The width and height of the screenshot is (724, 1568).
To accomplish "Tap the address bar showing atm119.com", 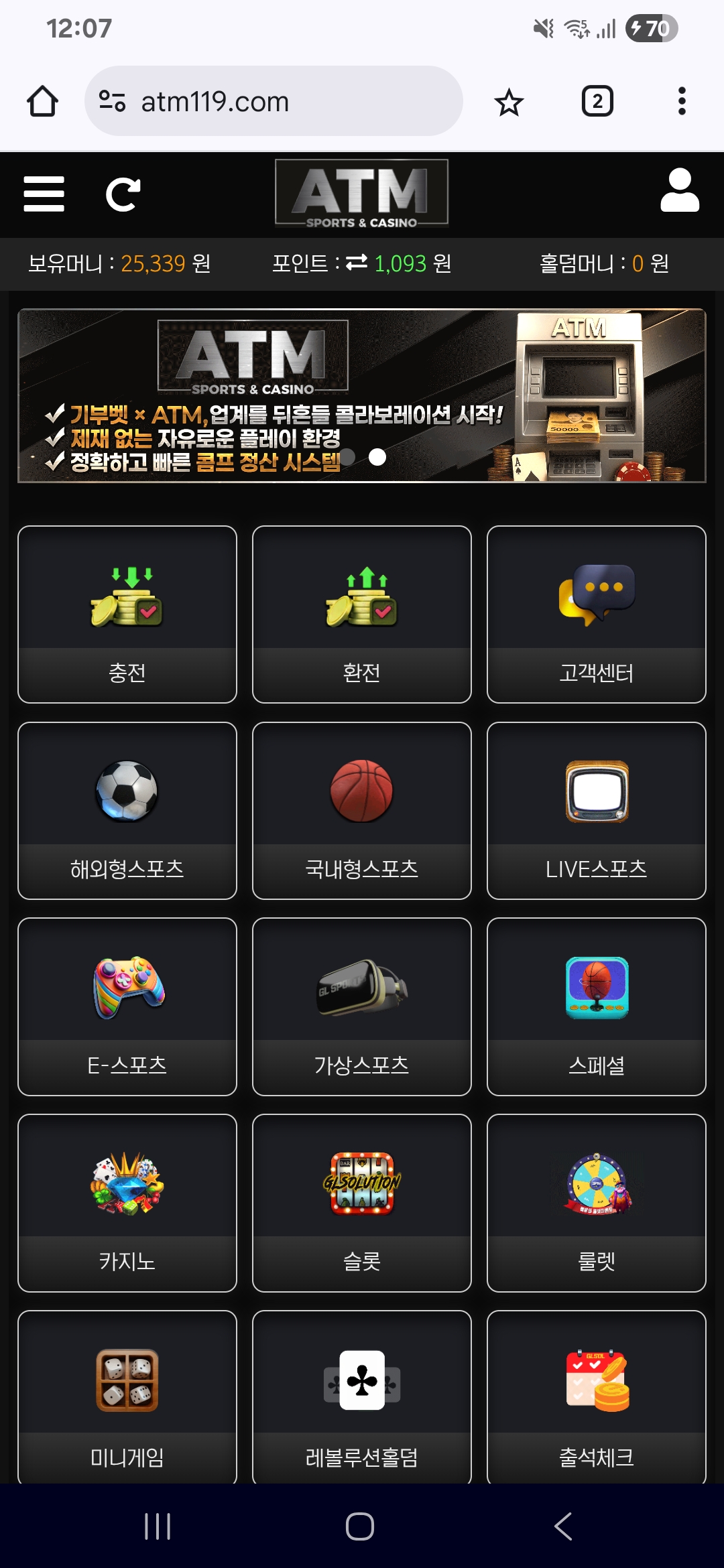I will 274,102.
